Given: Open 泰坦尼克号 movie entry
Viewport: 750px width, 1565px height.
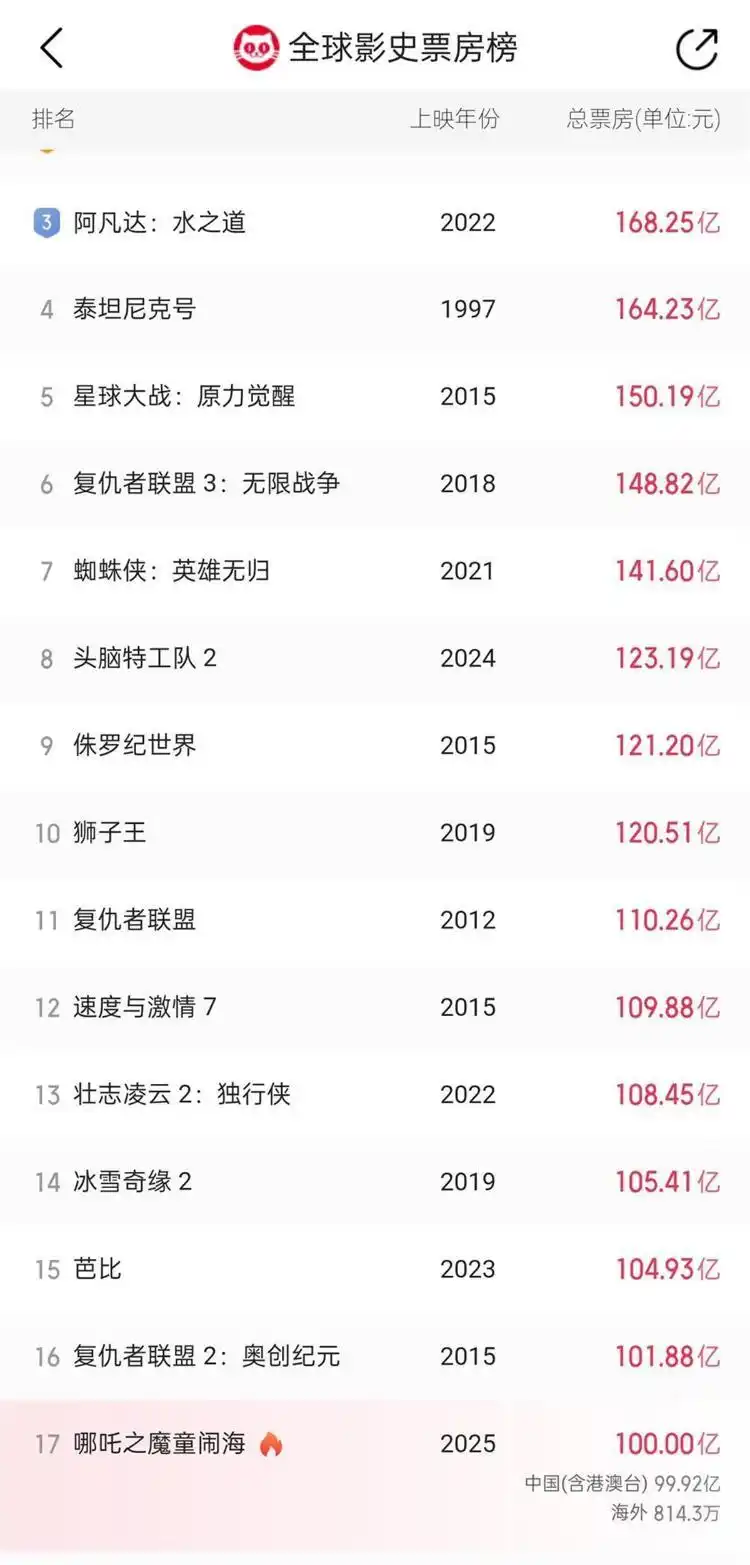Looking at the screenshot, I should pyautogui.click(x=138, y=309).
